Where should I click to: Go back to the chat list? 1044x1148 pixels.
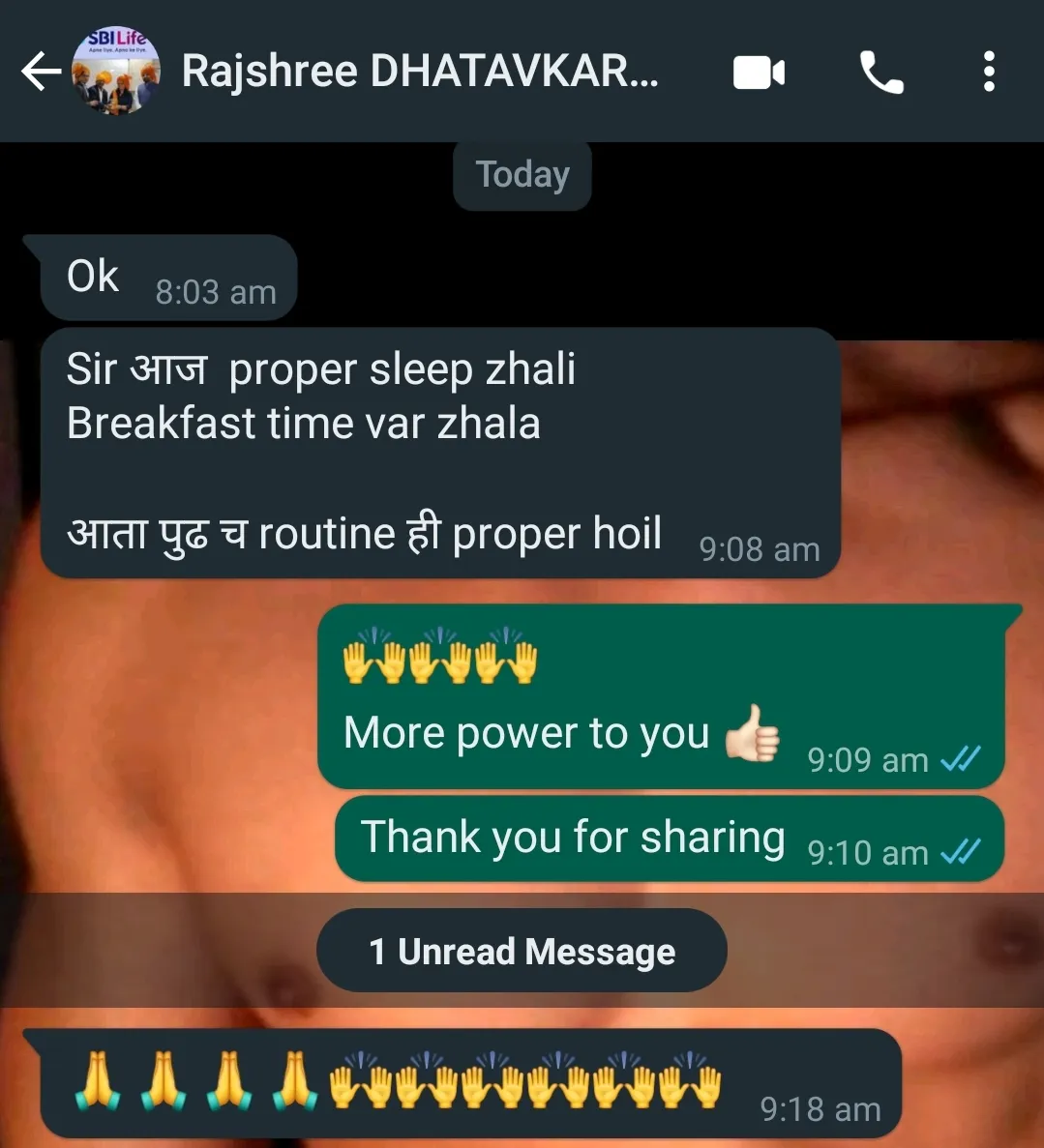(x=39, y=72)
